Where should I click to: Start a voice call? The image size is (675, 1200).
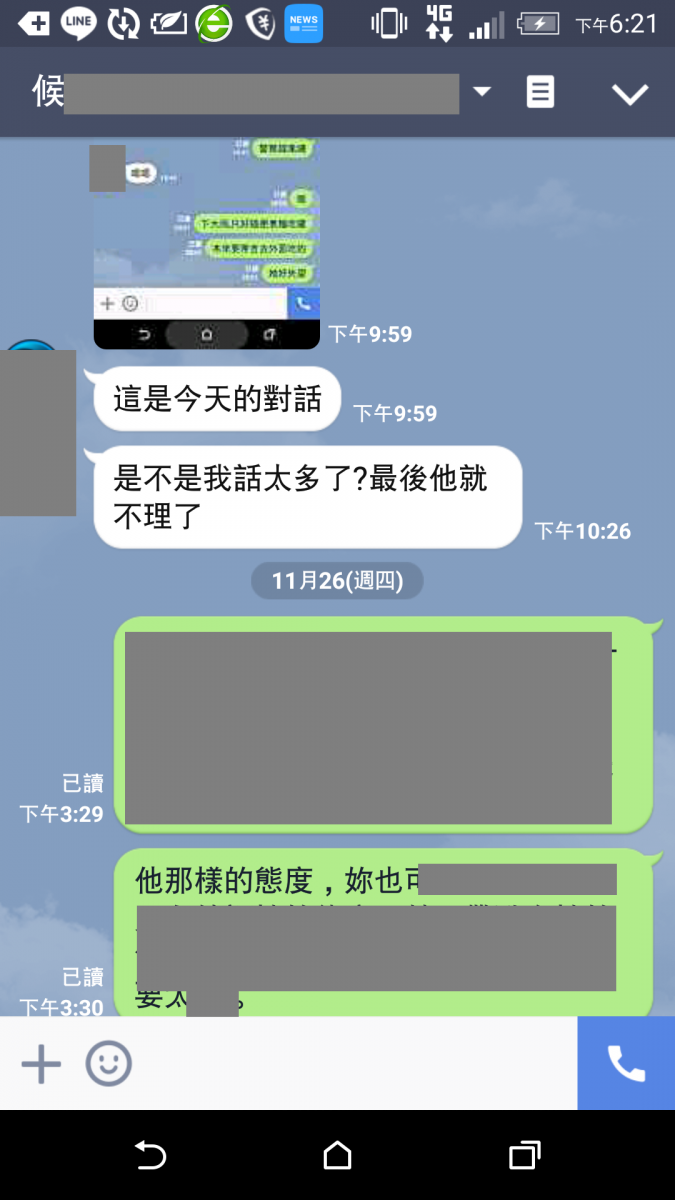tap(626, 1064)
